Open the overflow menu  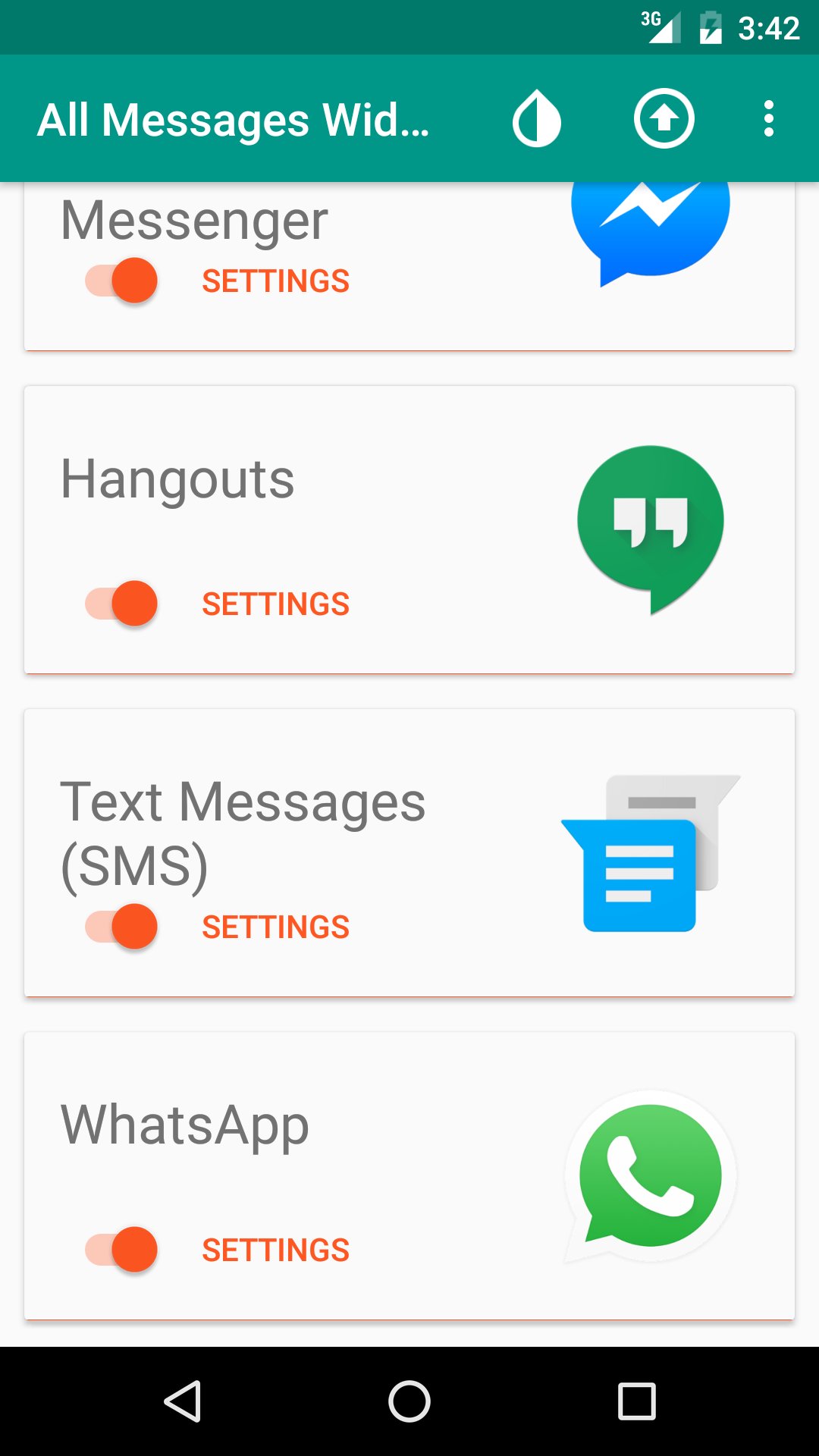pos(769,119)
